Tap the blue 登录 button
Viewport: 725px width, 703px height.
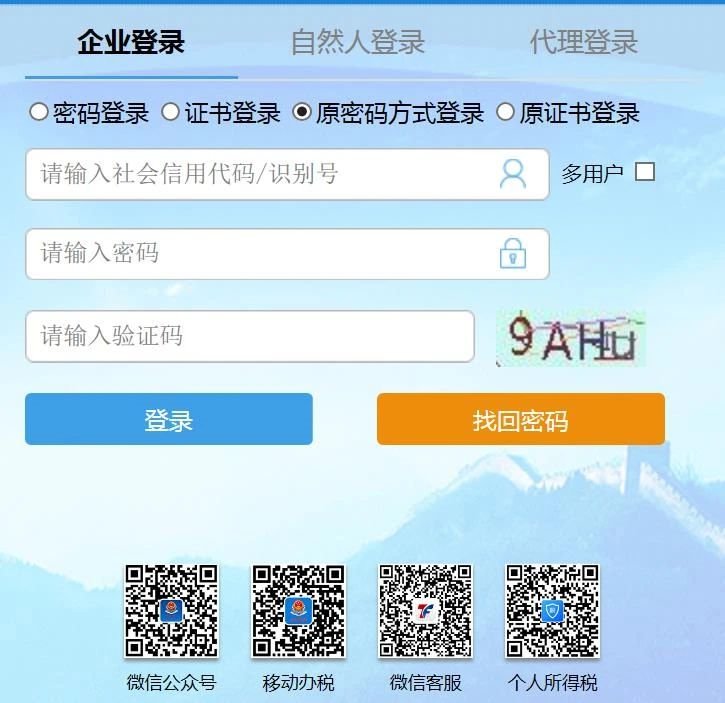pos(169,419)
